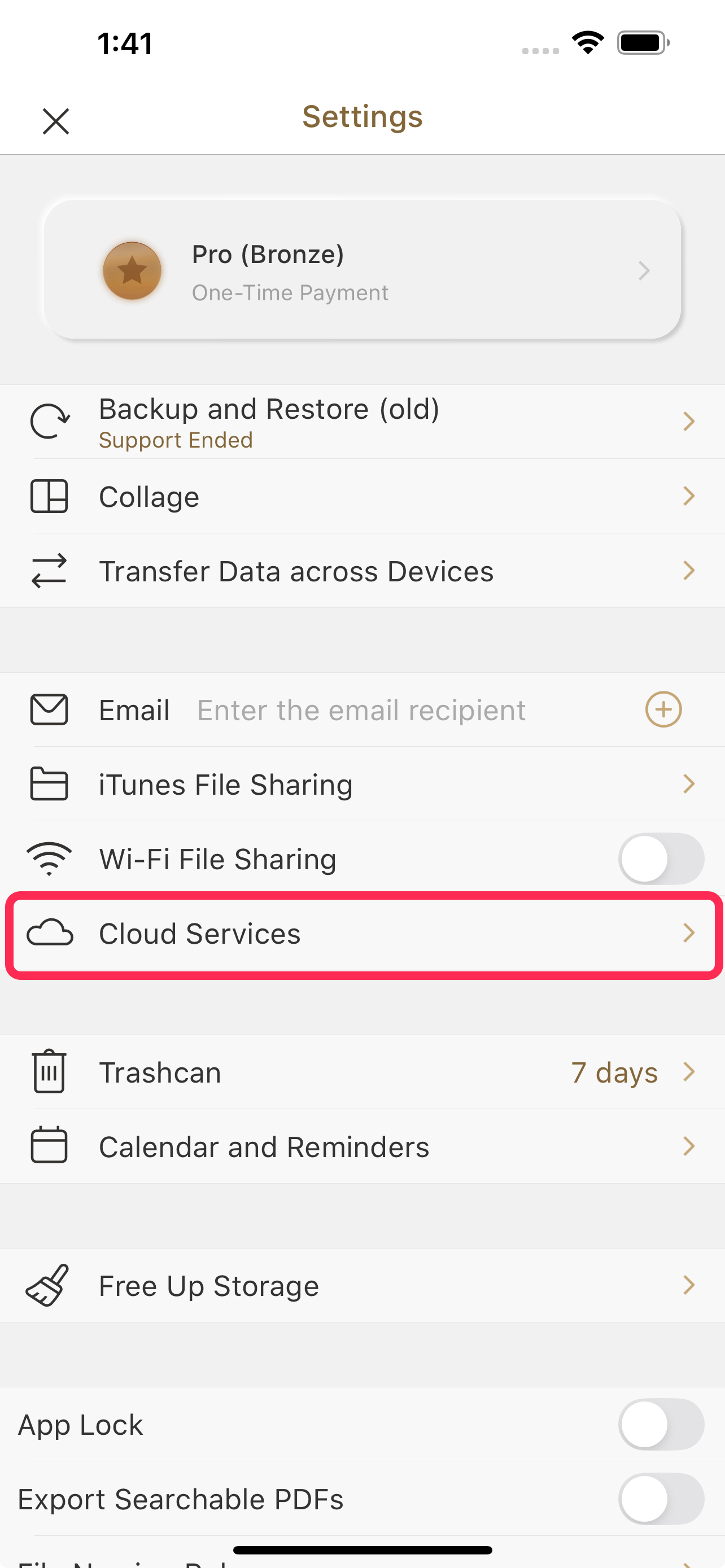Open Collage settings
The image size is (725, 1568).
[x=362, y=496]
